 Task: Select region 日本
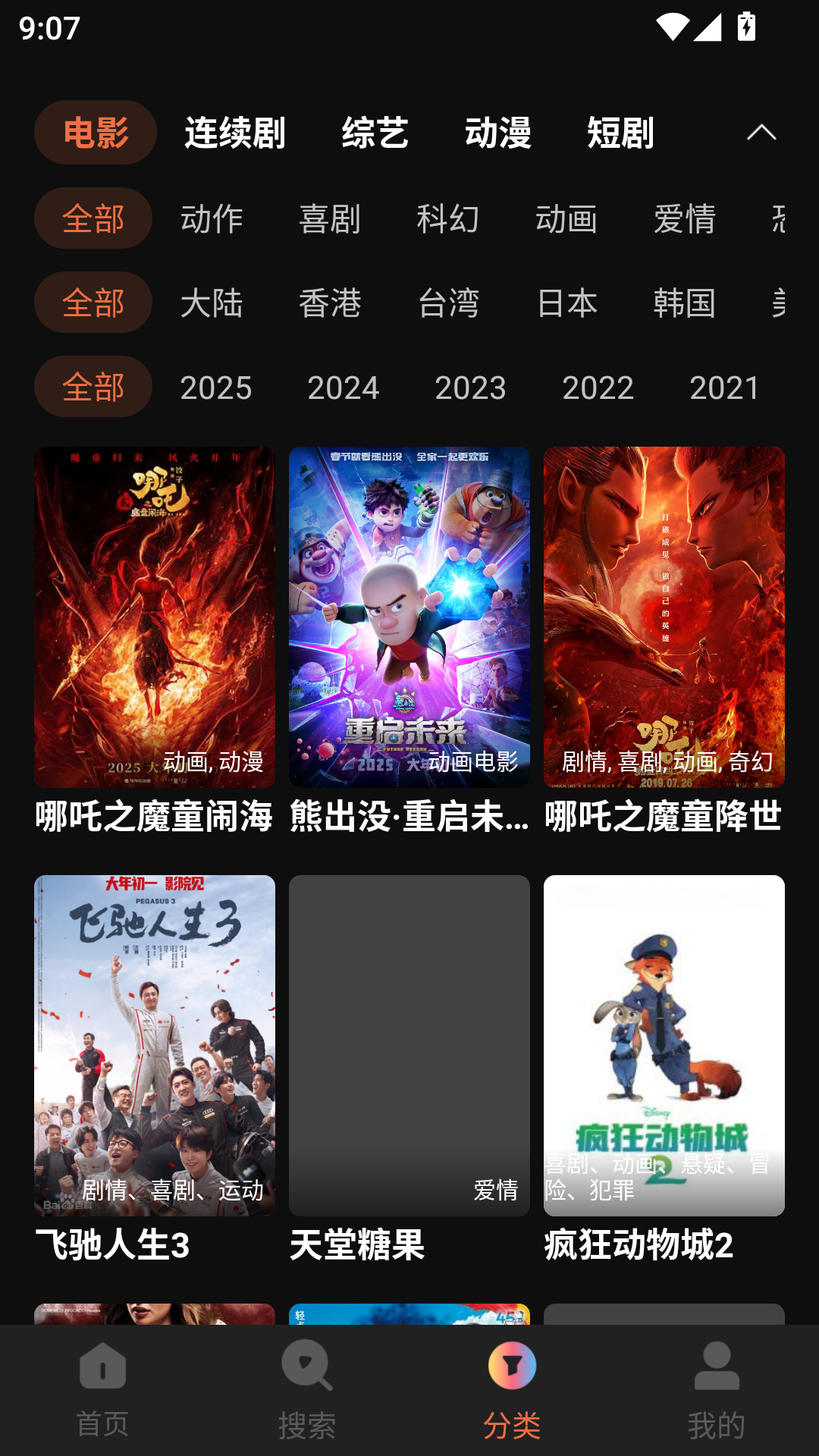coord(566,303)
